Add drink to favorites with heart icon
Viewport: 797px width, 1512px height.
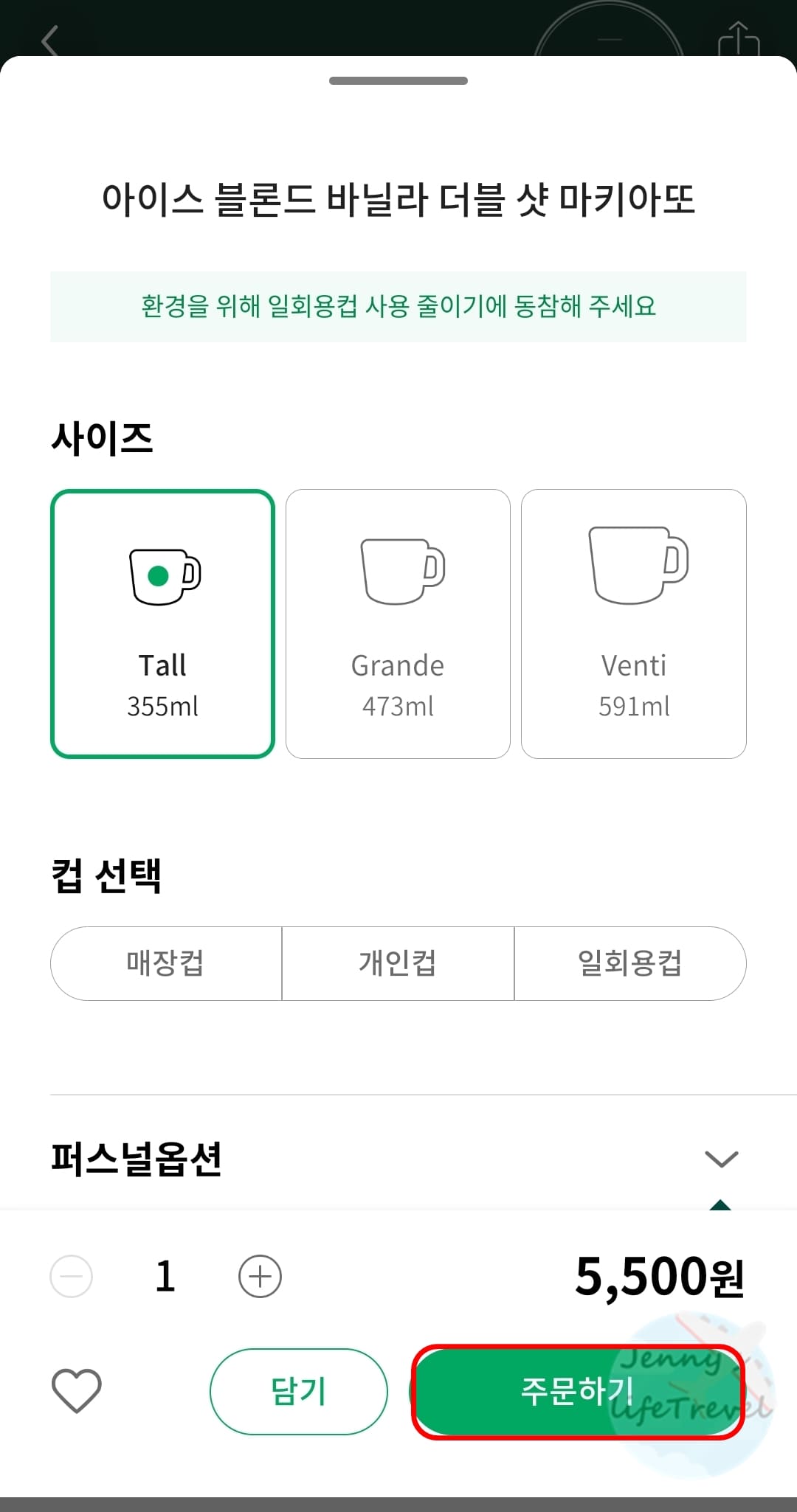(x=77, y=1391)
